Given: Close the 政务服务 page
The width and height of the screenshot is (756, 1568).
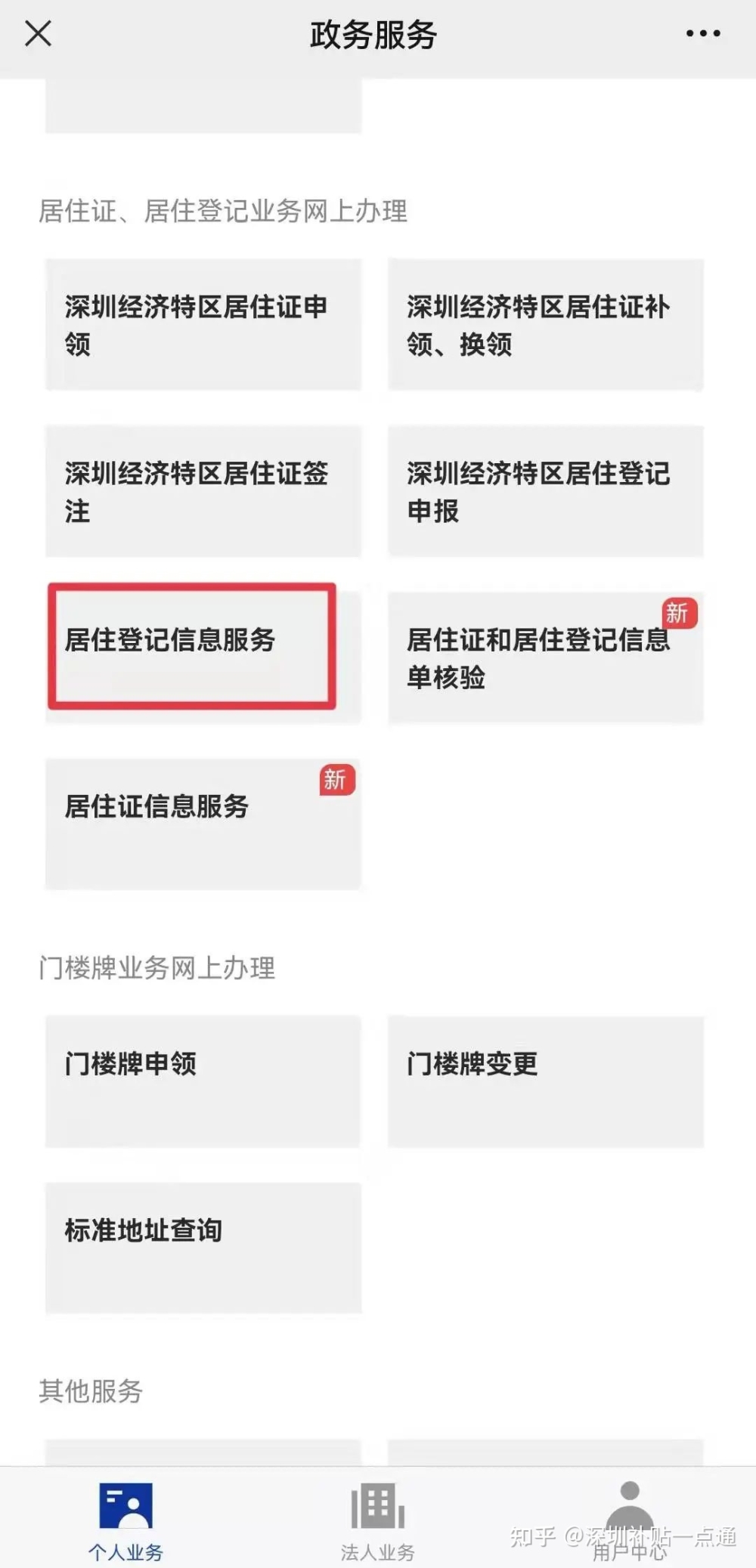Looking at the screenshot, I should (x=38, y=34).
